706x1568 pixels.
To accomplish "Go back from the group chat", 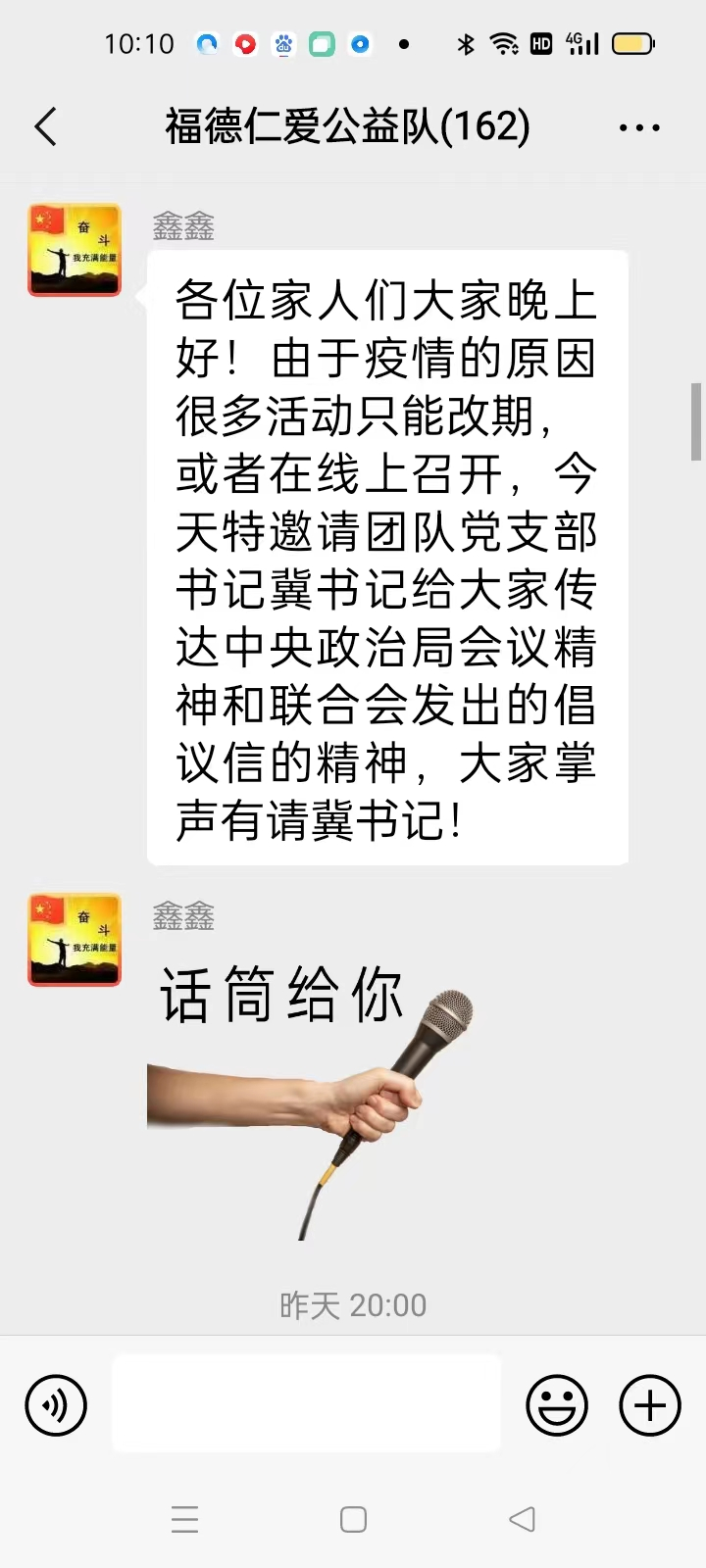I will point(46,127).
